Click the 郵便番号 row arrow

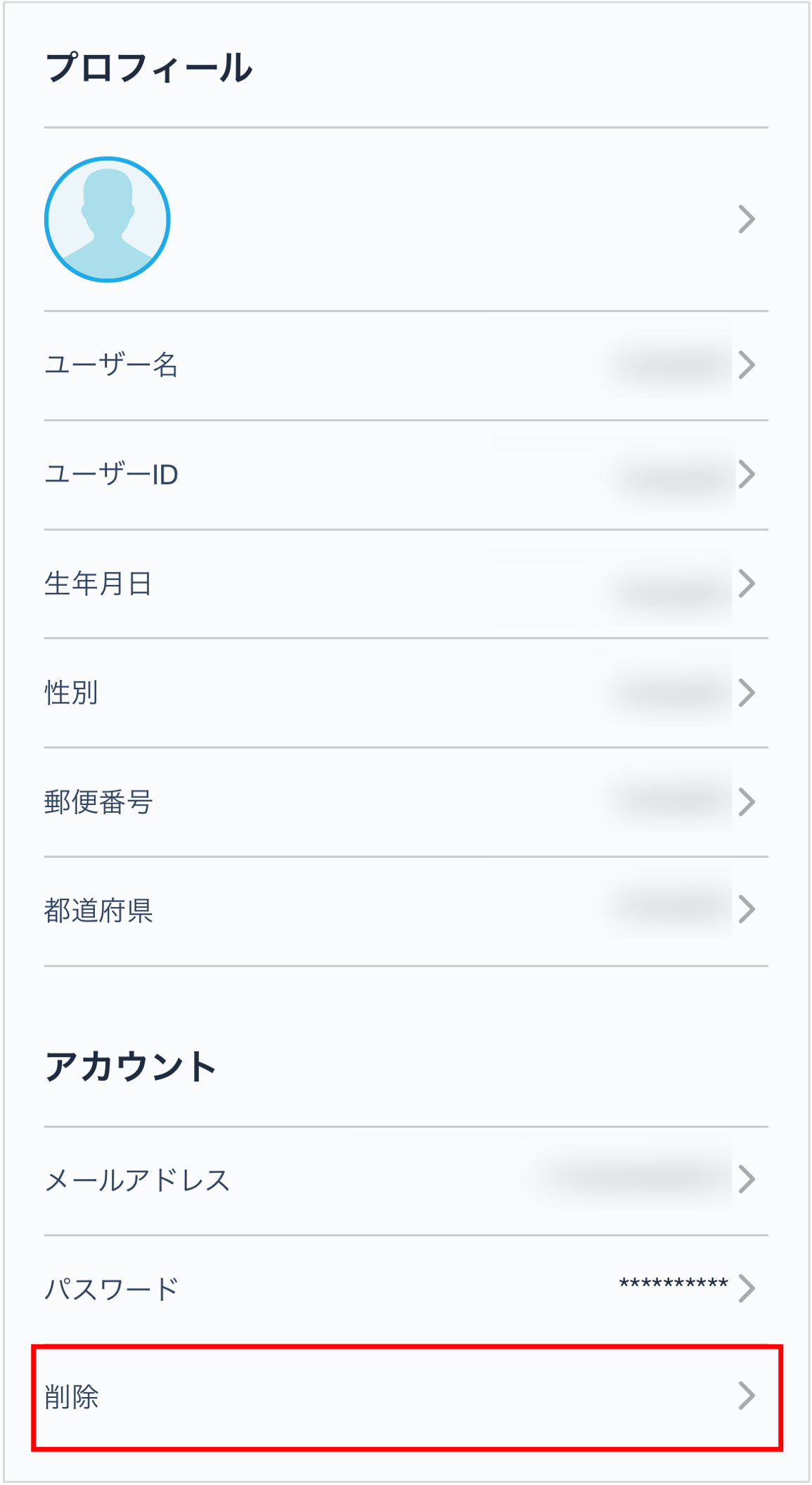coord(749,800)
